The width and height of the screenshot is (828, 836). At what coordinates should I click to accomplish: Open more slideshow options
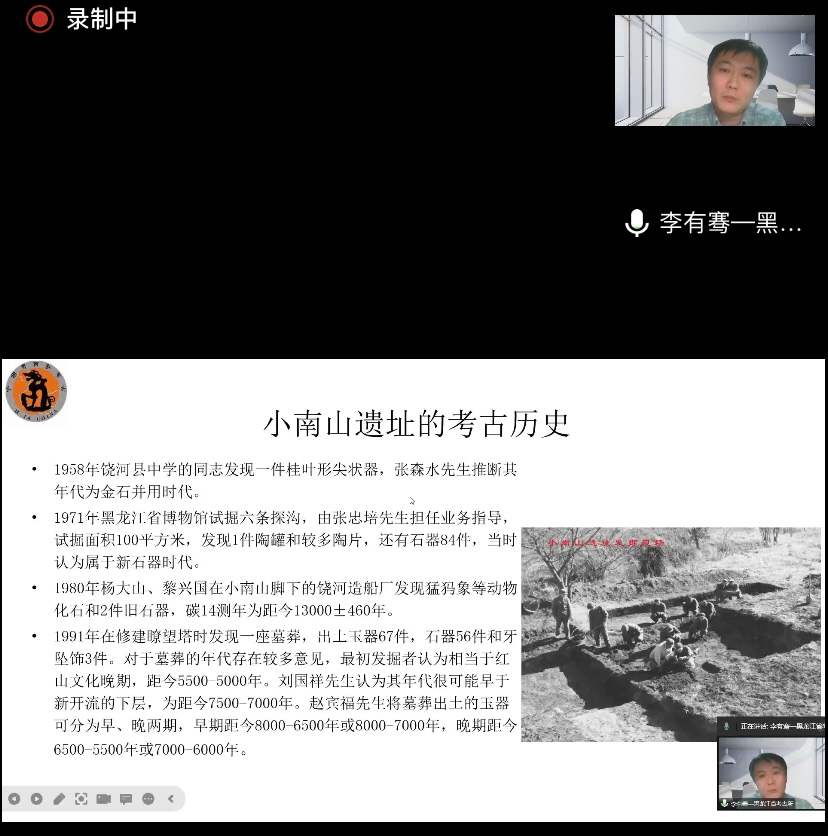(148, 799)
